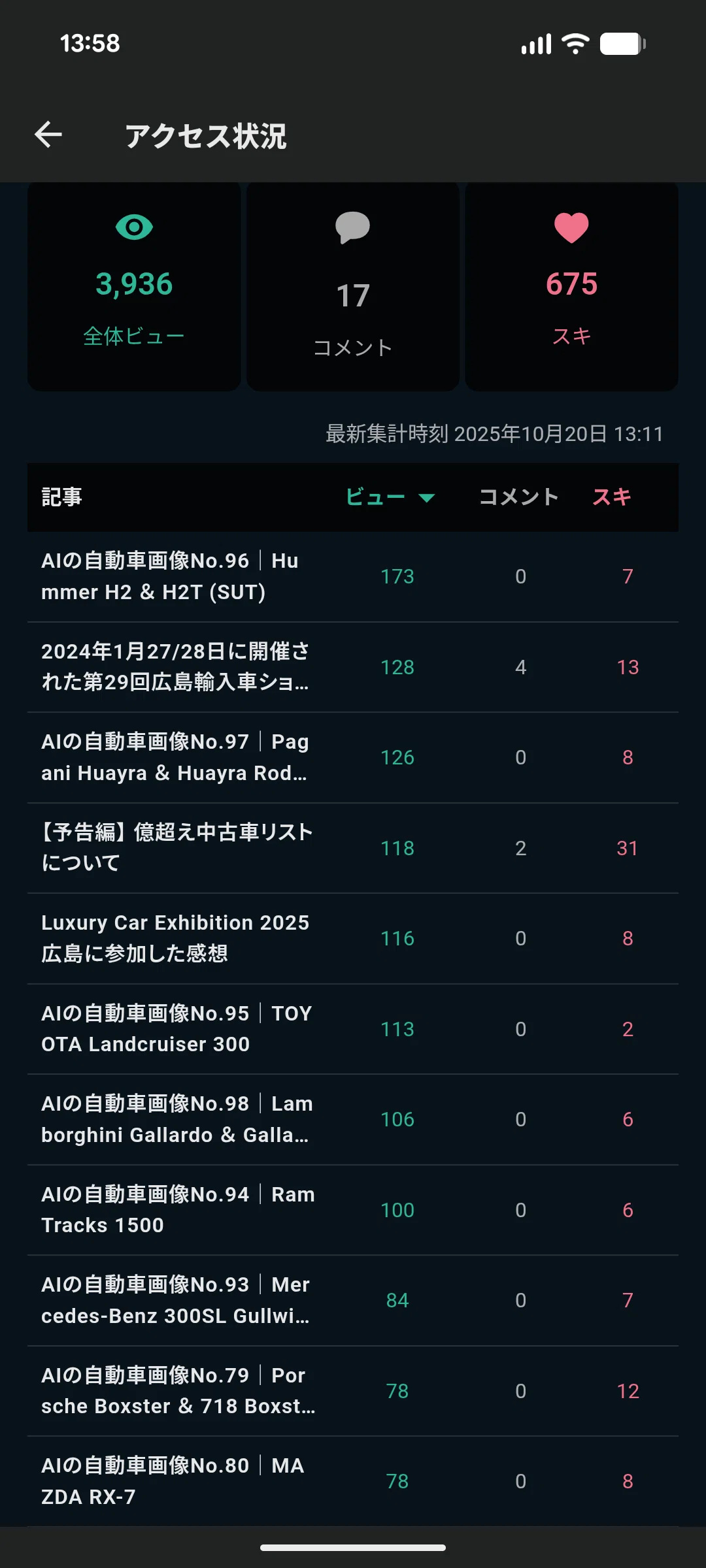The height and width of the screenshot is (1568, 706).
Task: Open article No.95 TOYOTA Landcruiser 300
Action: click(353, 1029)
